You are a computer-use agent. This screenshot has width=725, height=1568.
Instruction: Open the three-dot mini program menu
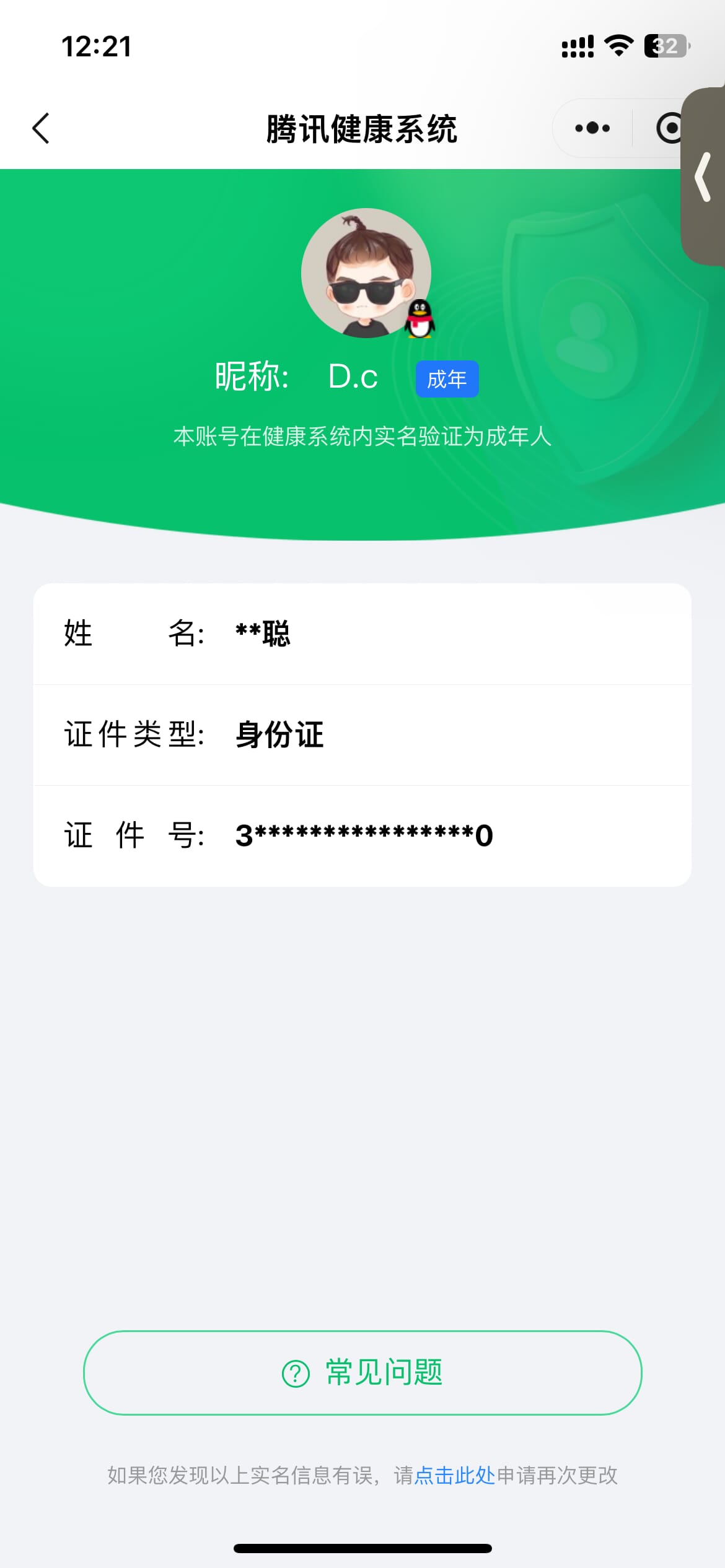point(592,129)
